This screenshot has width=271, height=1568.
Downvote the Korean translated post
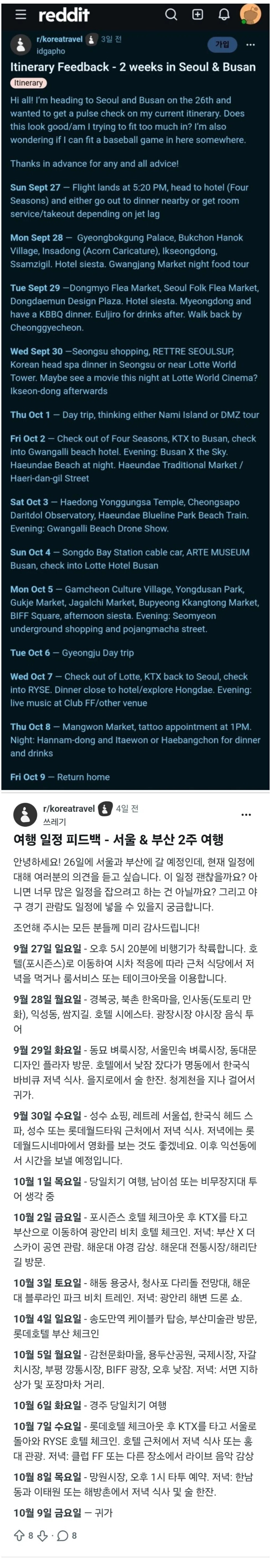[x=43, y=1536]
